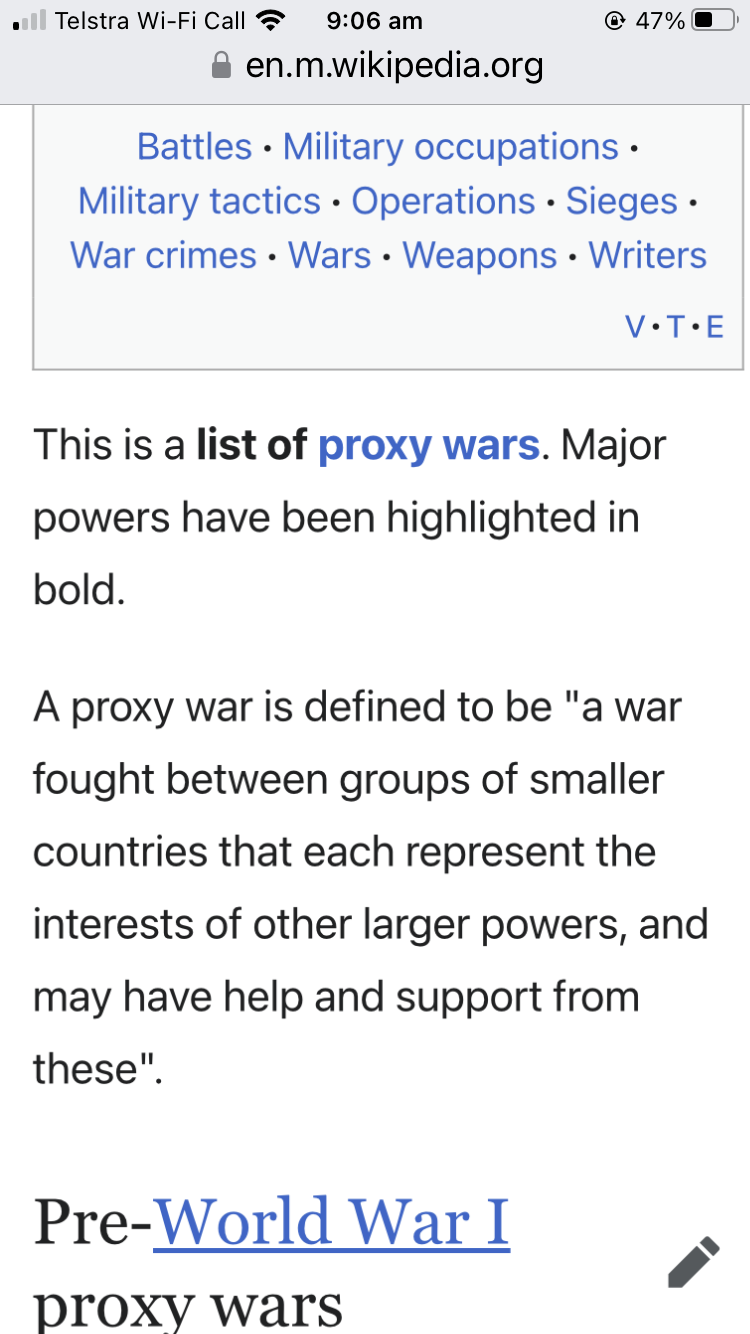Open the Wars link
750x1334 pixels.
[x=330, y=255]
